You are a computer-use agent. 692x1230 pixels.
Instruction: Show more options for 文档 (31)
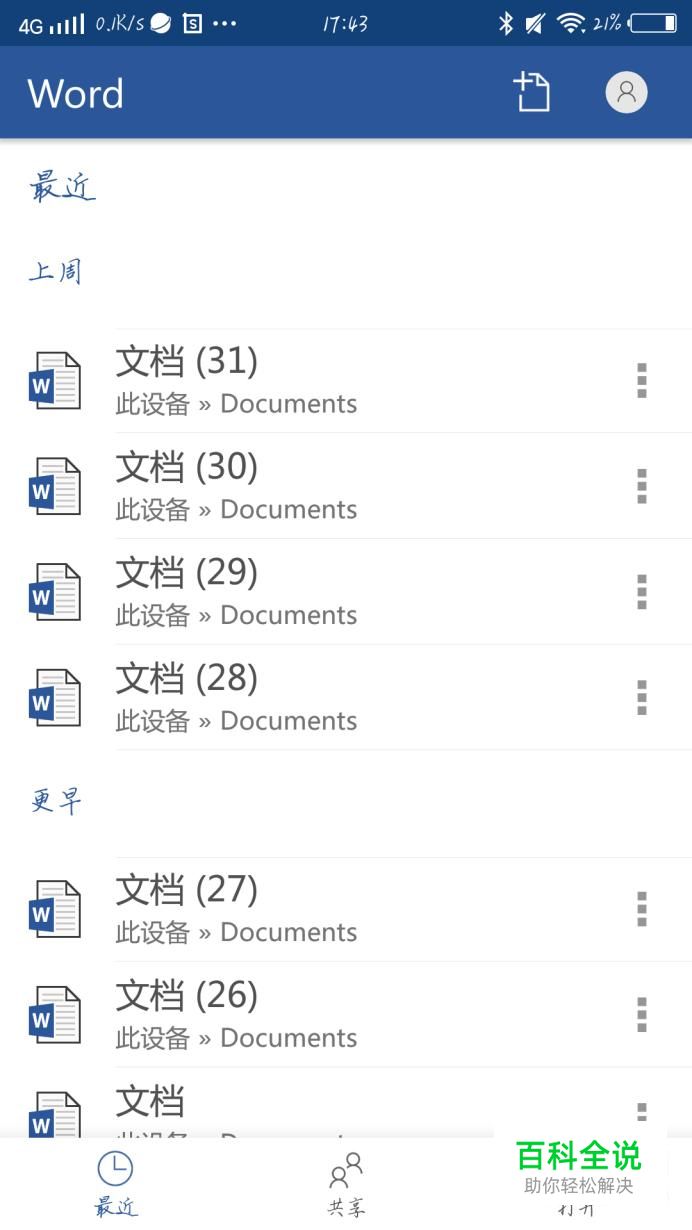coord(642,381)
